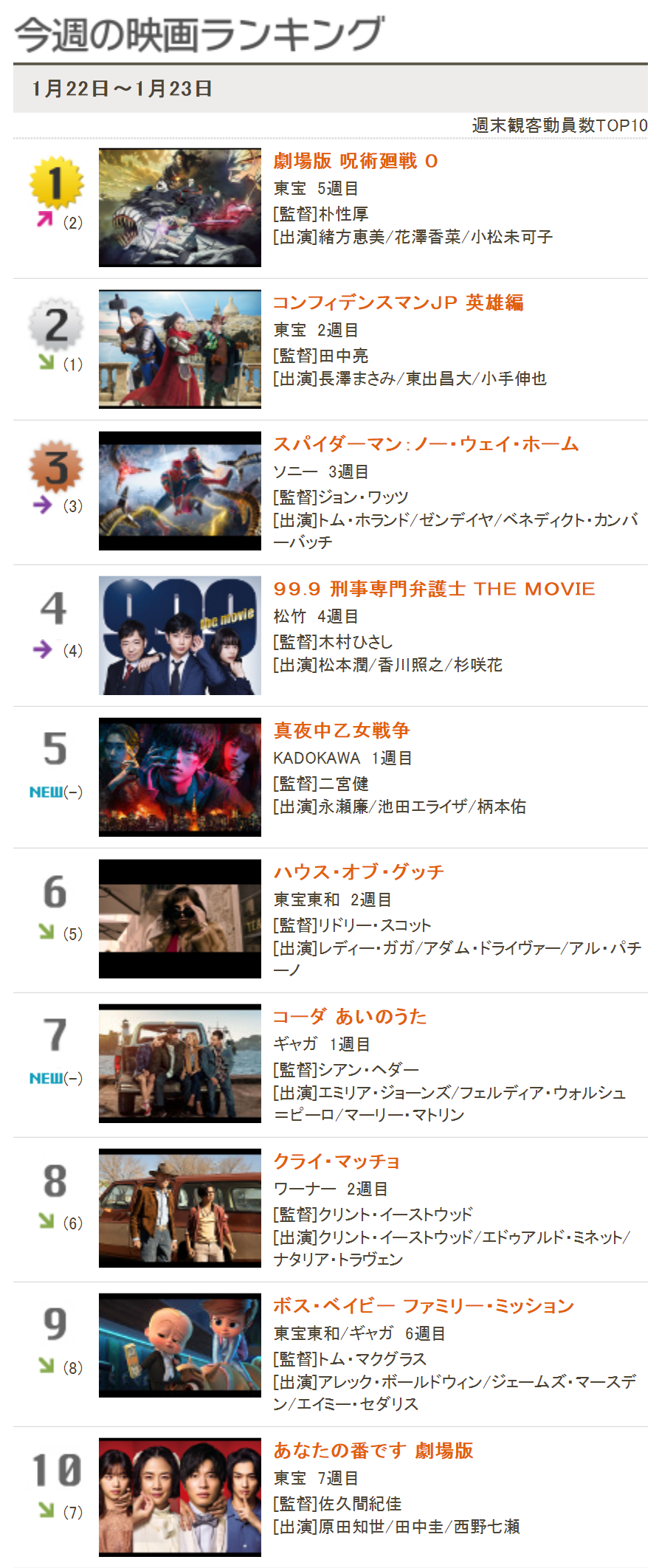The width and height of the screenshot is (659, 1568).
Task: Open the ハウス・オブ・グッチ title link
Action: point(359,872)
